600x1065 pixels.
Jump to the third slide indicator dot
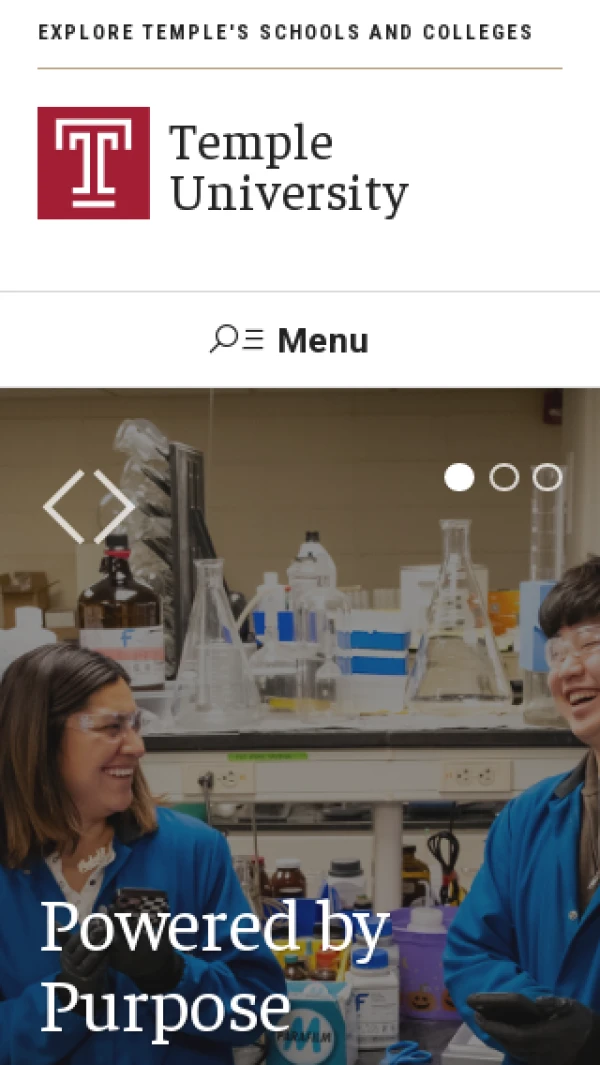[547, 477]
